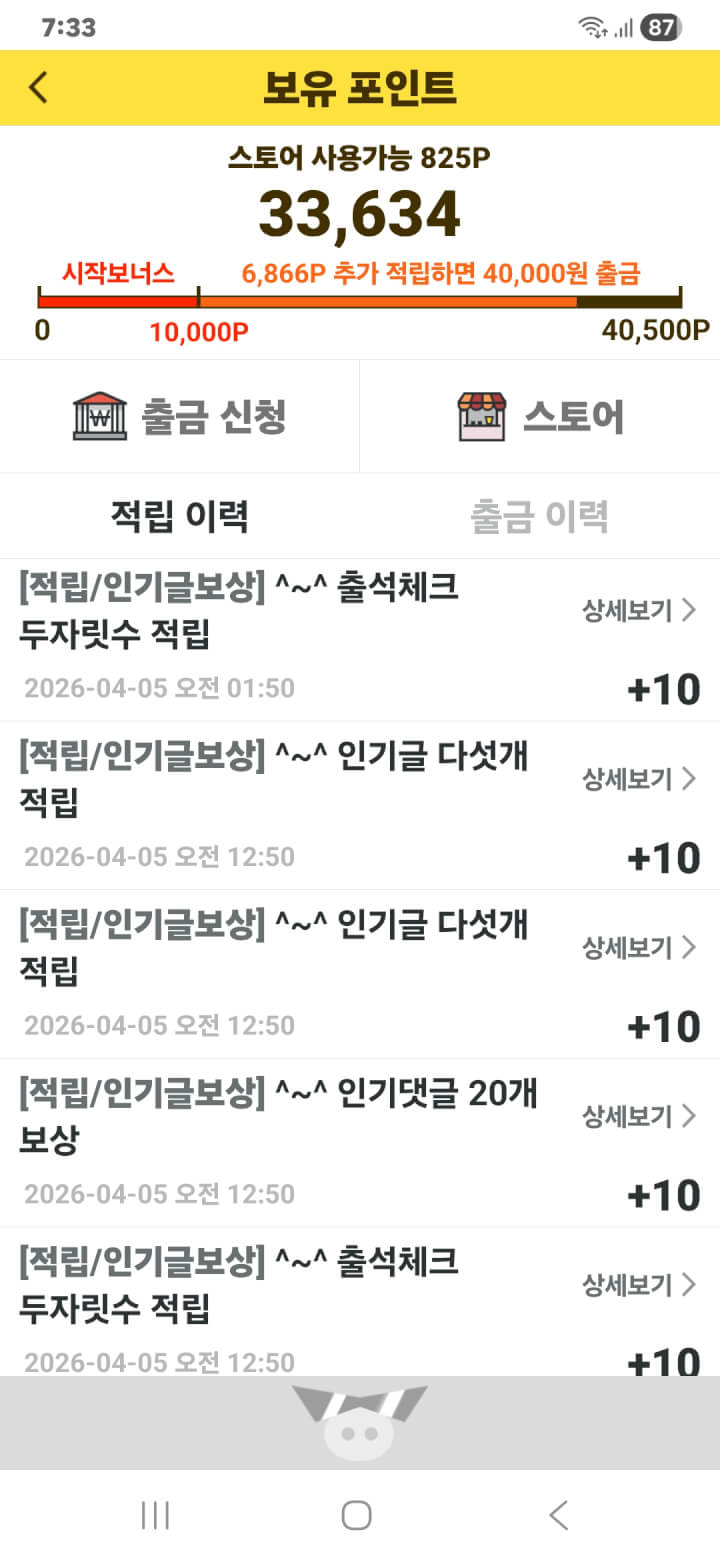The height and width of the screenshot is (1560, 720).
Task: Open the 스토어 button
Action: [x=540, y=416]
